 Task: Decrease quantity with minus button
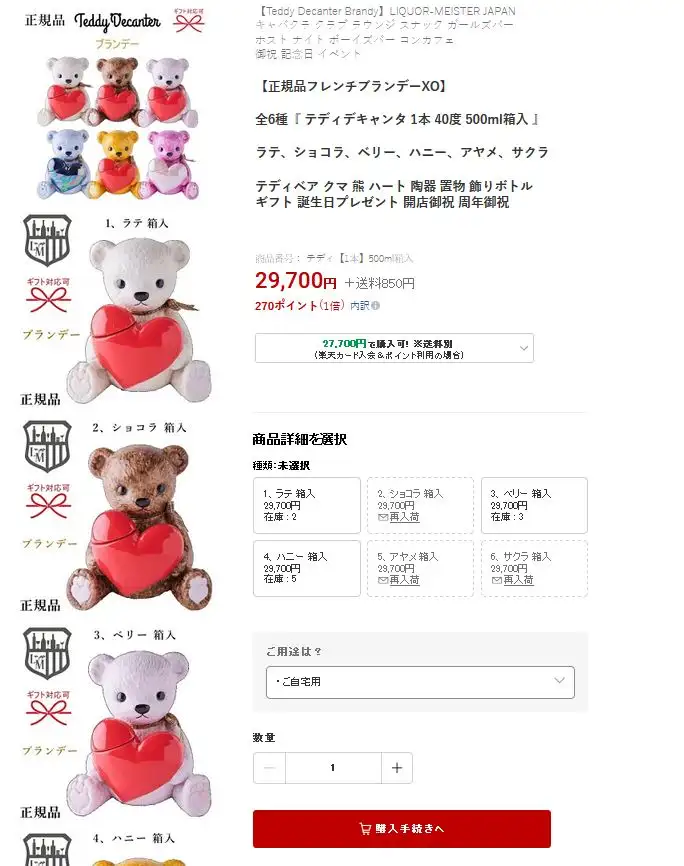[x=269, y=768]
